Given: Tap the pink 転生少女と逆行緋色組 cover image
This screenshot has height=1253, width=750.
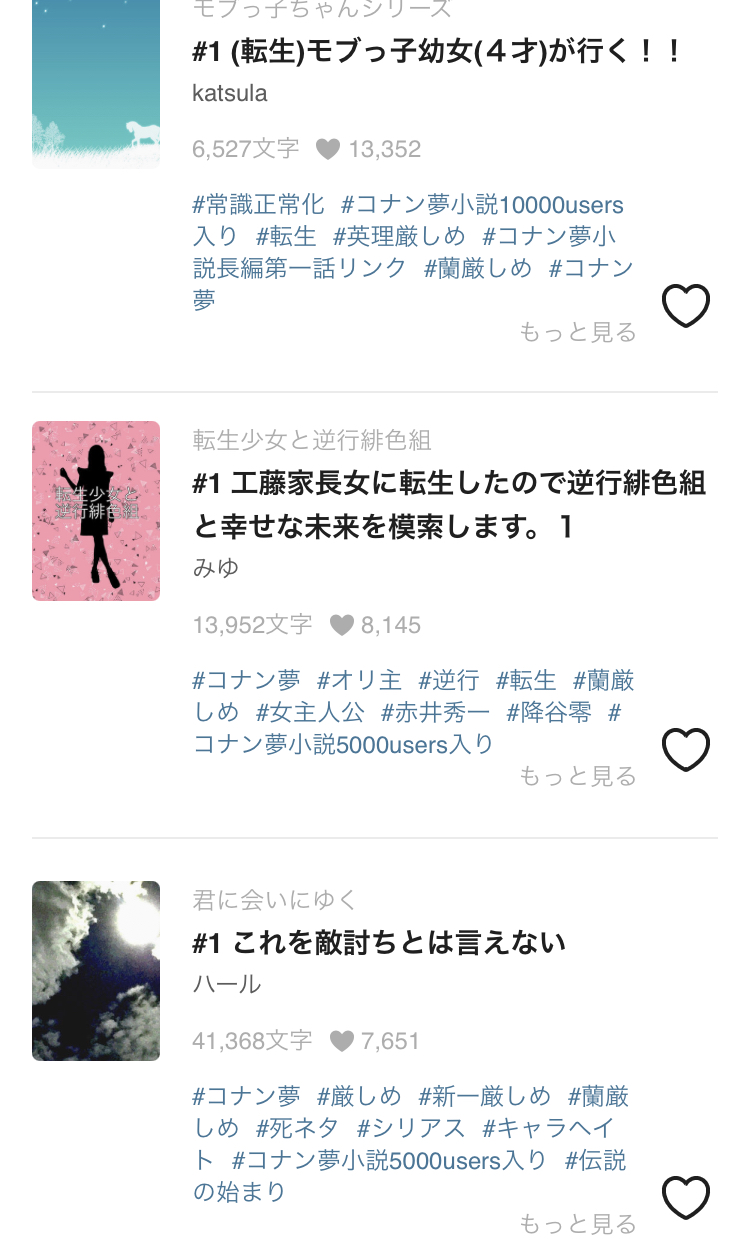Looking at the screenshot, I should (96, 511).
